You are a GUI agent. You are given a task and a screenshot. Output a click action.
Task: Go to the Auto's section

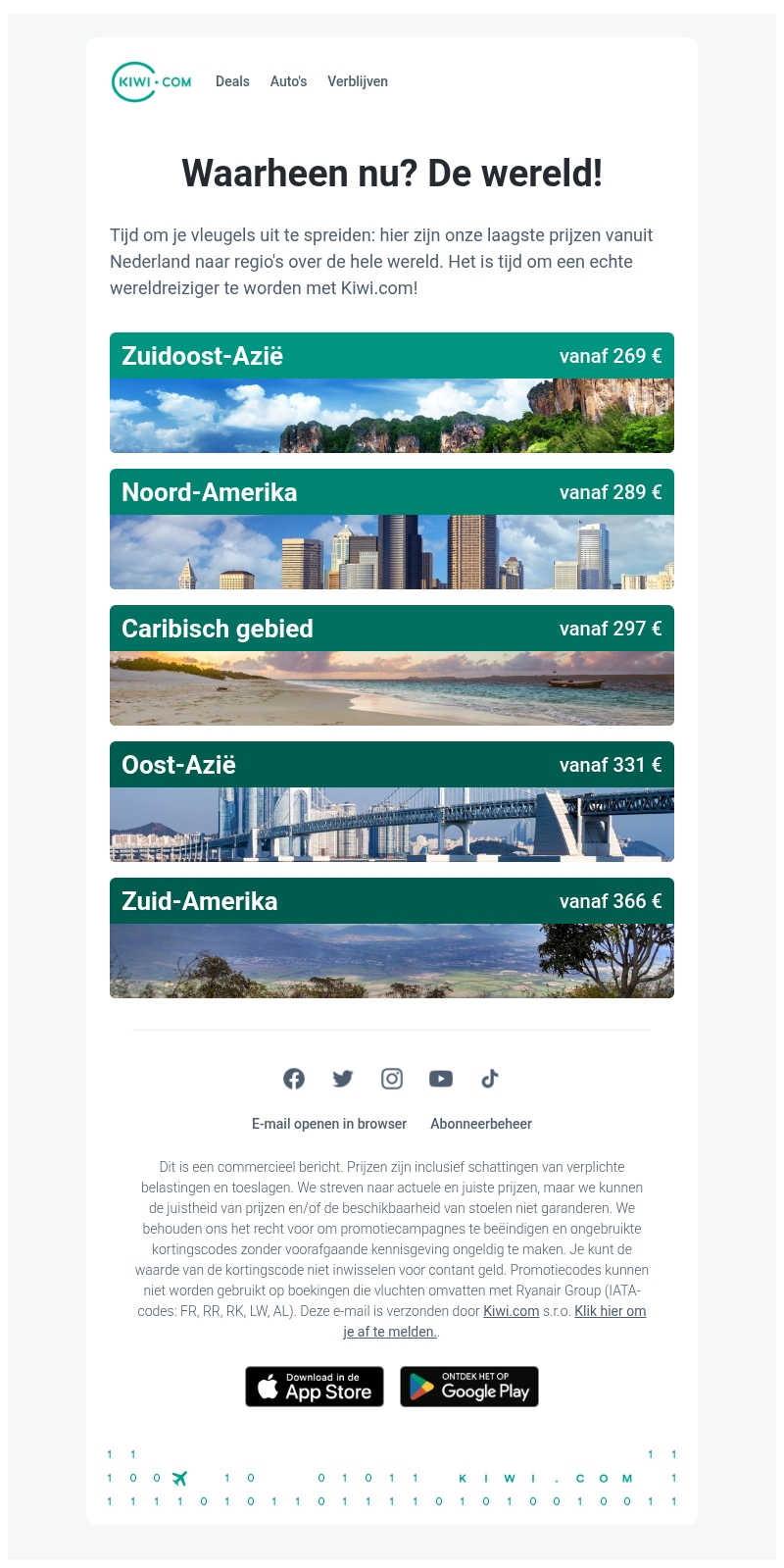[288, 81]
